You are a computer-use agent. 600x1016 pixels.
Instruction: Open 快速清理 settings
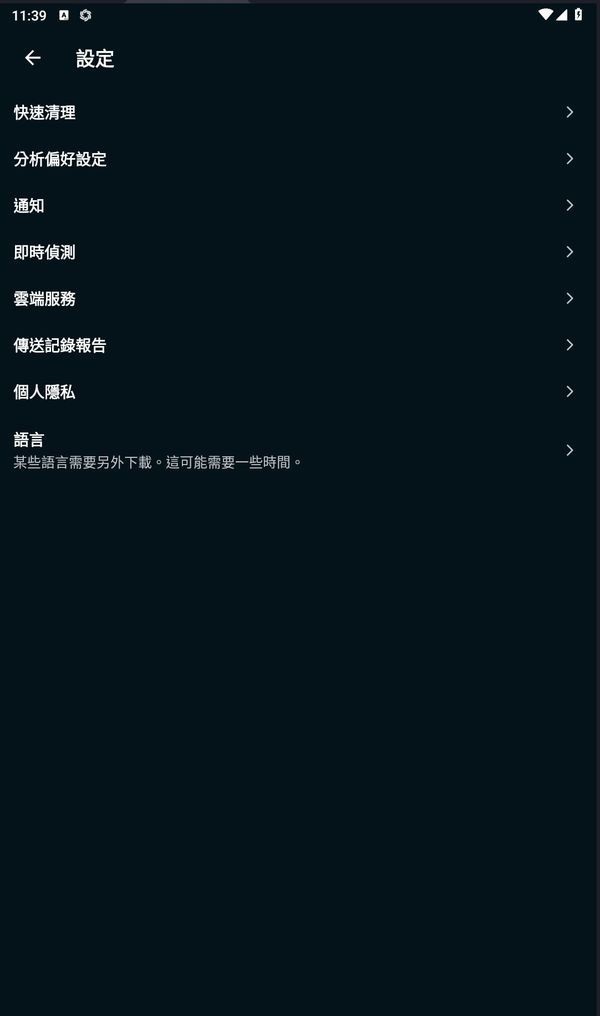(x=300, y=113)
